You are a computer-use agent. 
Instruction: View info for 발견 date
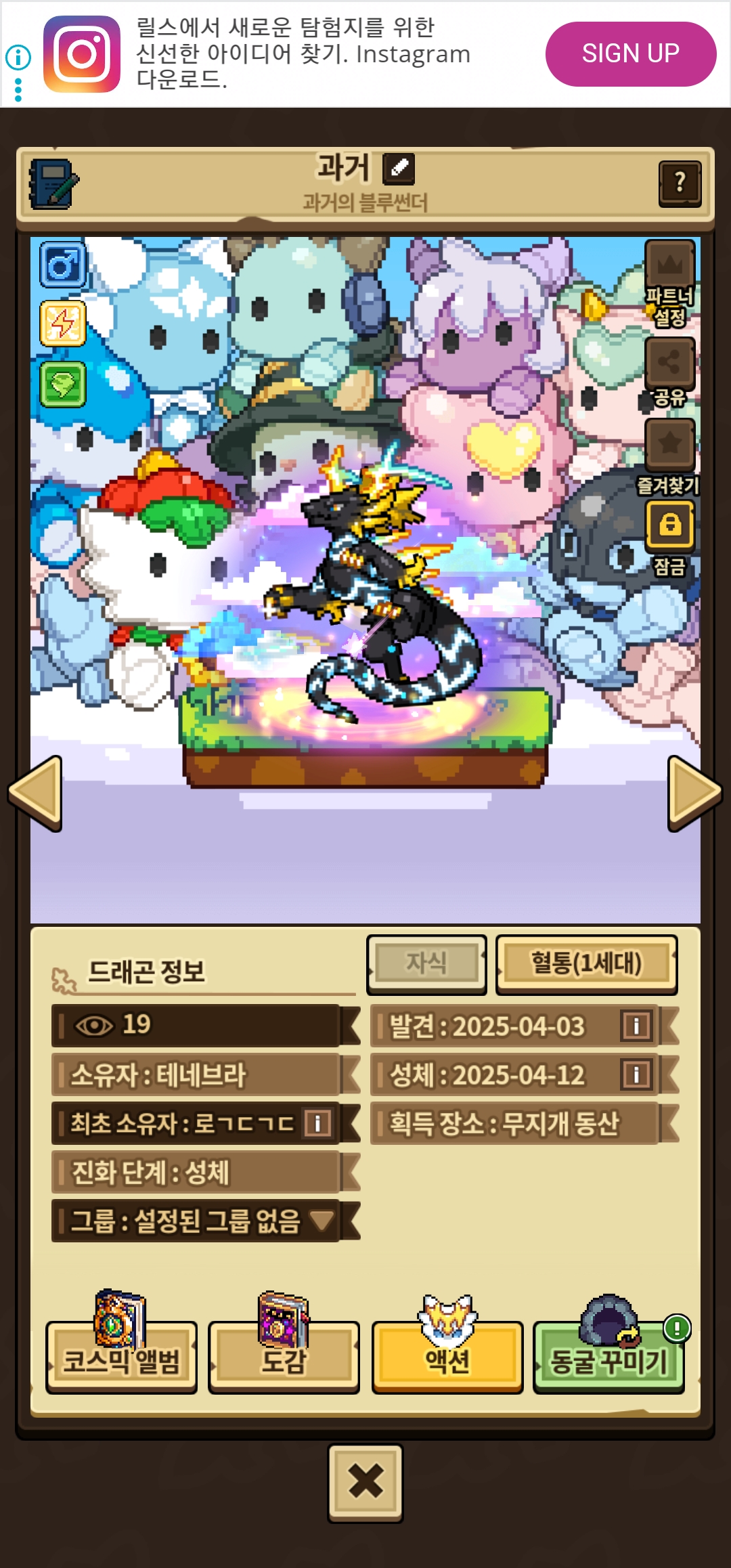click(636, 1026)
